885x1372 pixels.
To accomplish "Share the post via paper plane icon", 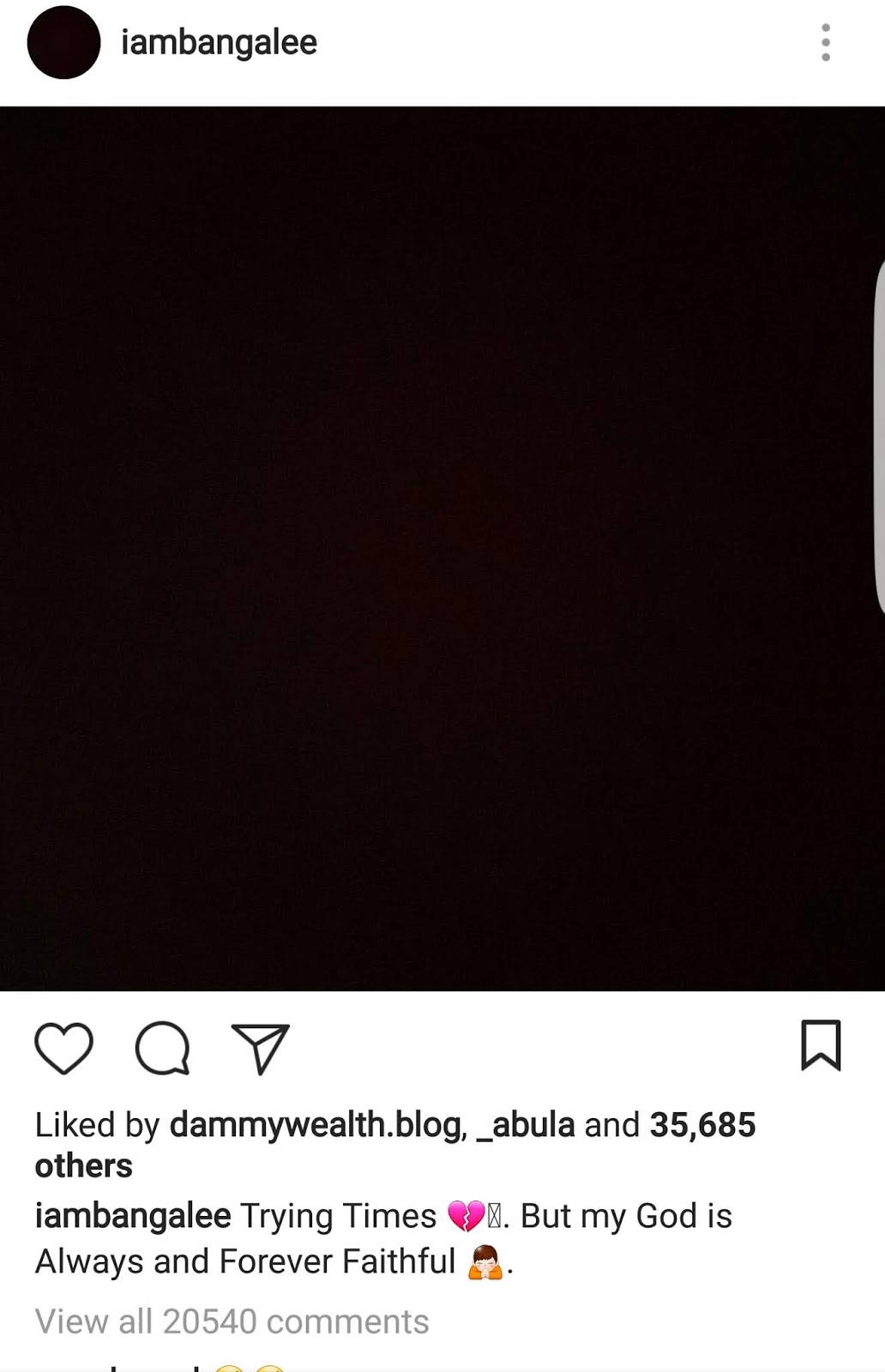I will click(x=261, y=1048).
